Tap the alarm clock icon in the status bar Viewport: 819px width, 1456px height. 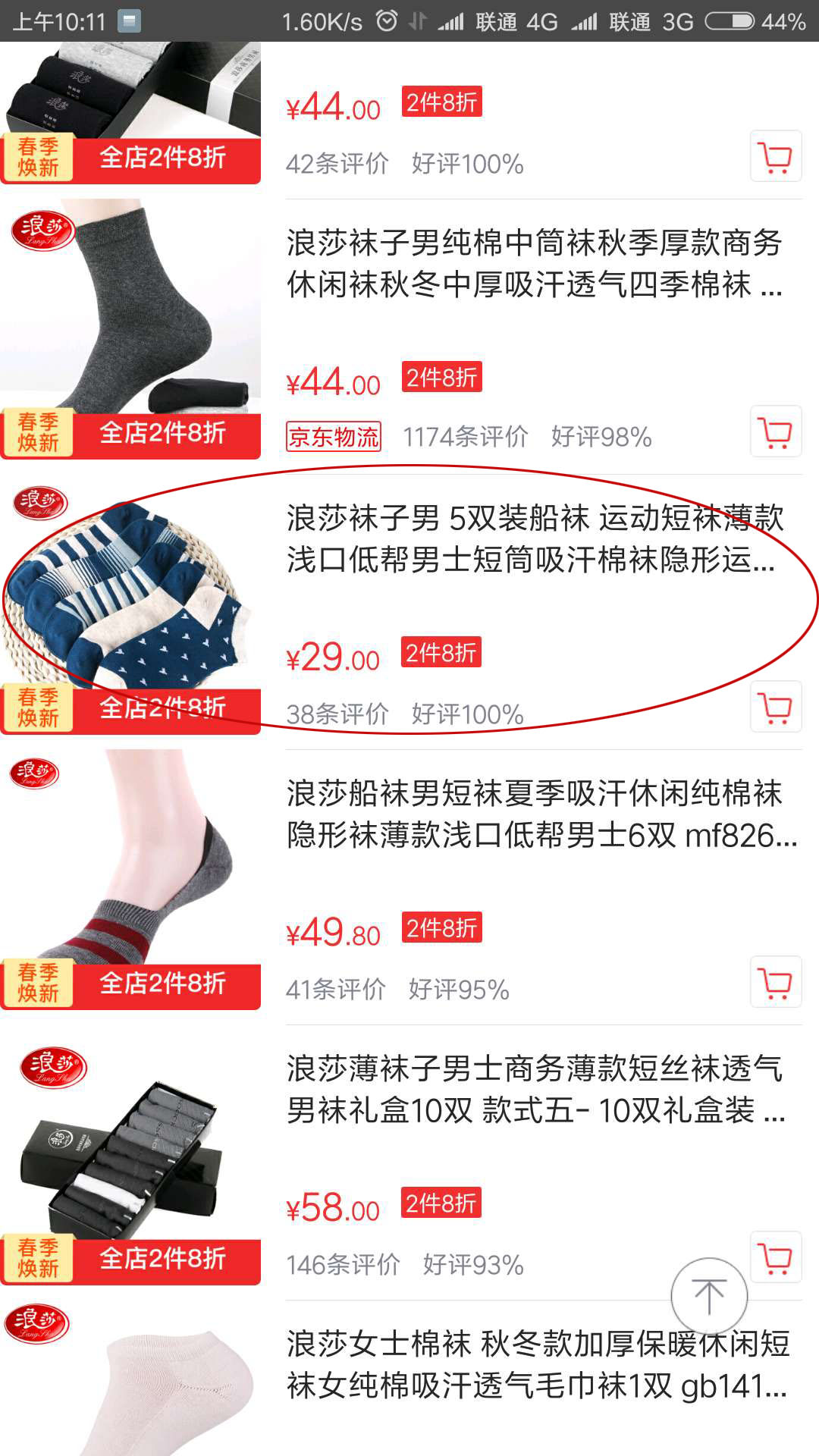tap(385, 20)
